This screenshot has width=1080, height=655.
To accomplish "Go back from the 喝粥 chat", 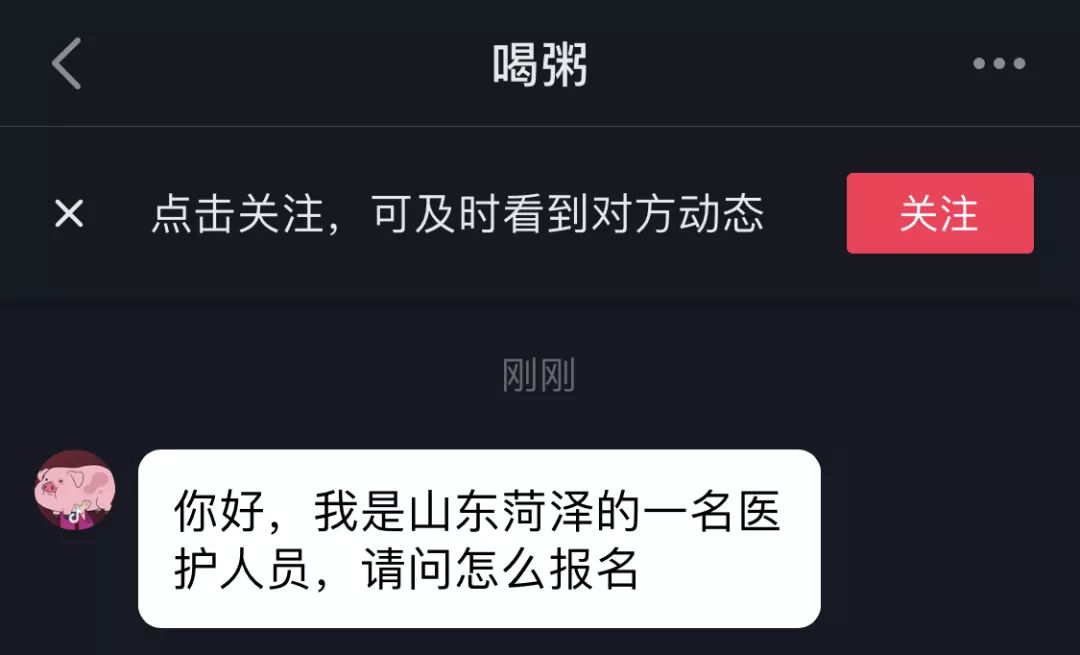I will (67, 64).
